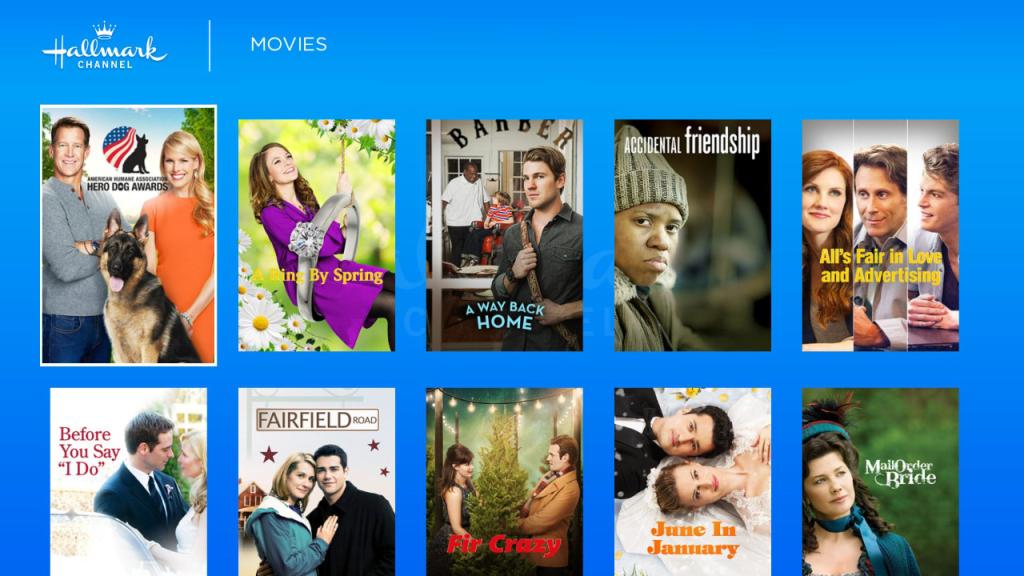Choose the Accidental Friendship poster
This screenshot has width=1024, height=576.
point(693,235)
